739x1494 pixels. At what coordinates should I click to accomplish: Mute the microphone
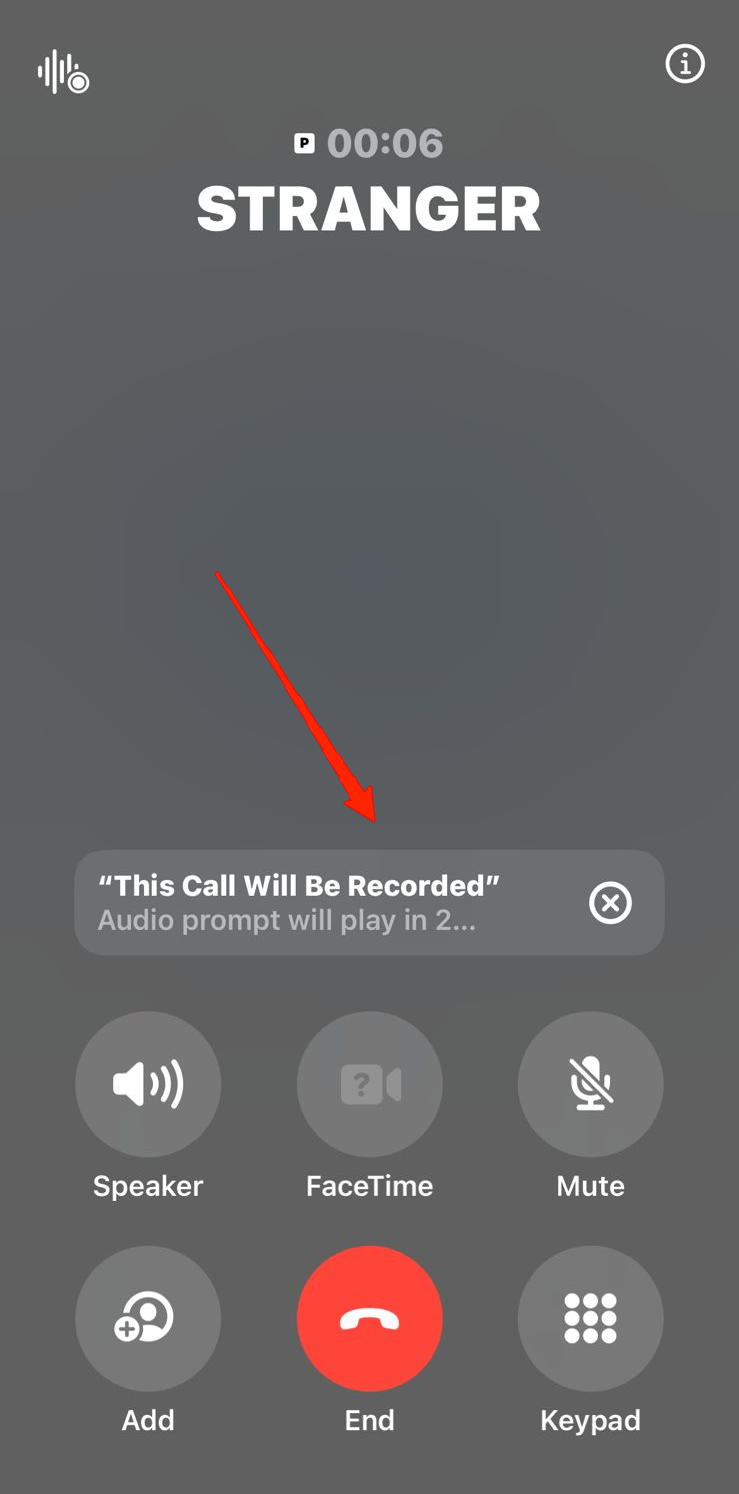590,1084
